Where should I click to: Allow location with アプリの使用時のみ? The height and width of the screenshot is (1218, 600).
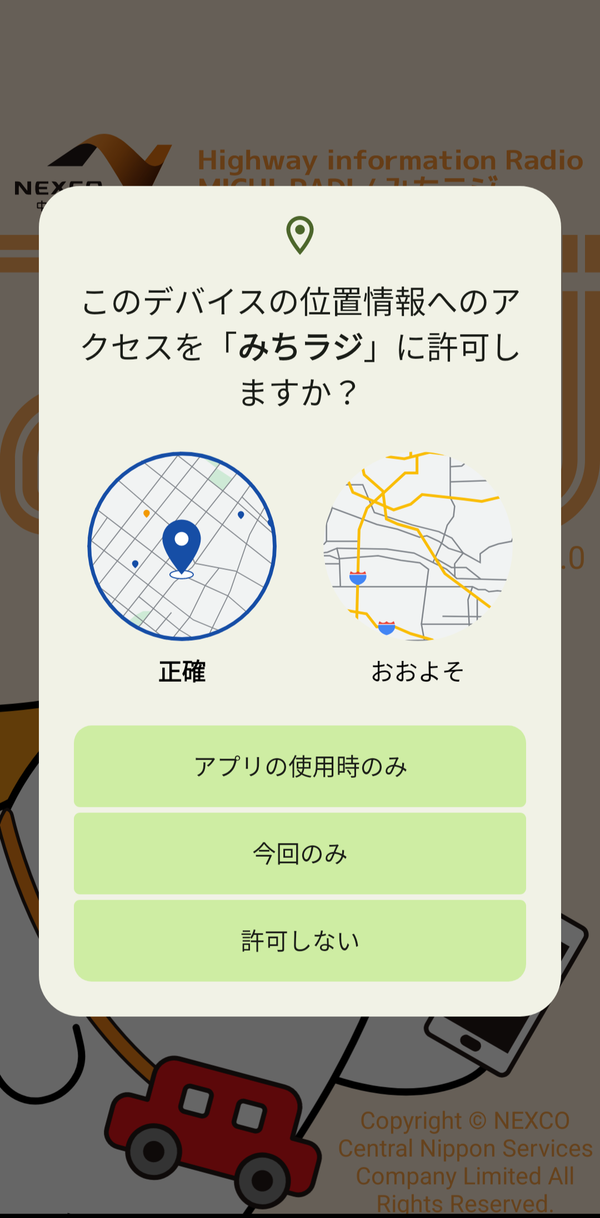pos(300,766)
